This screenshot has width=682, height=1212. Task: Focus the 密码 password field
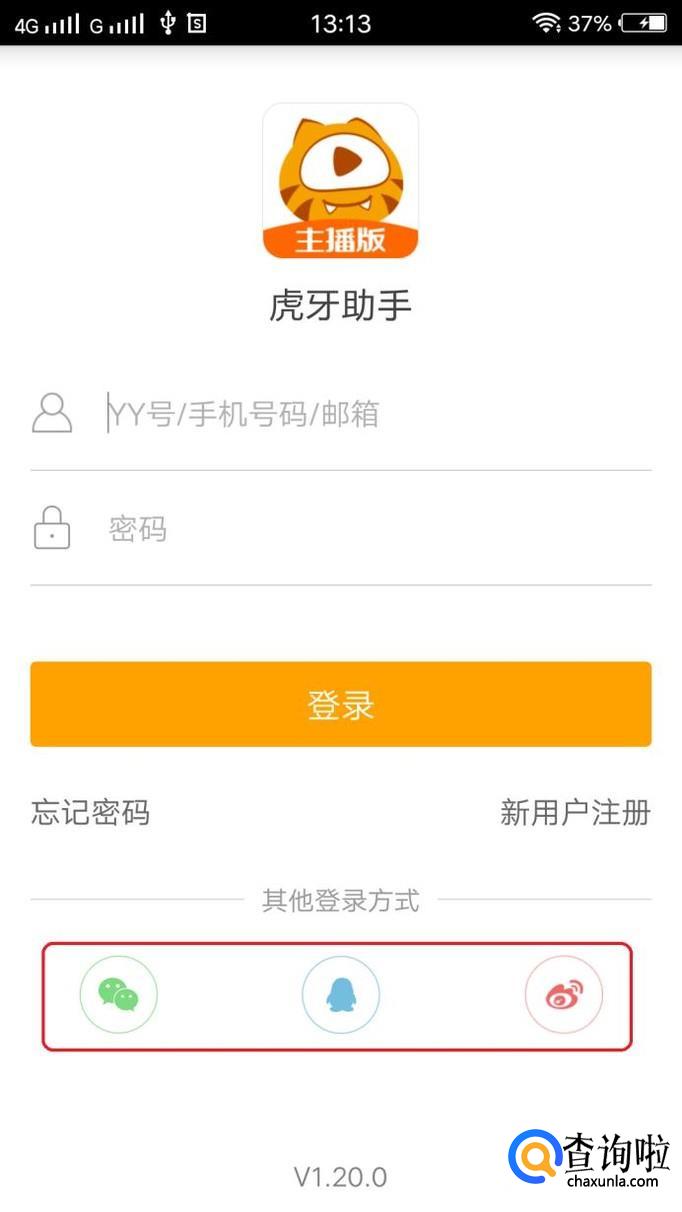tap(370, 529)
